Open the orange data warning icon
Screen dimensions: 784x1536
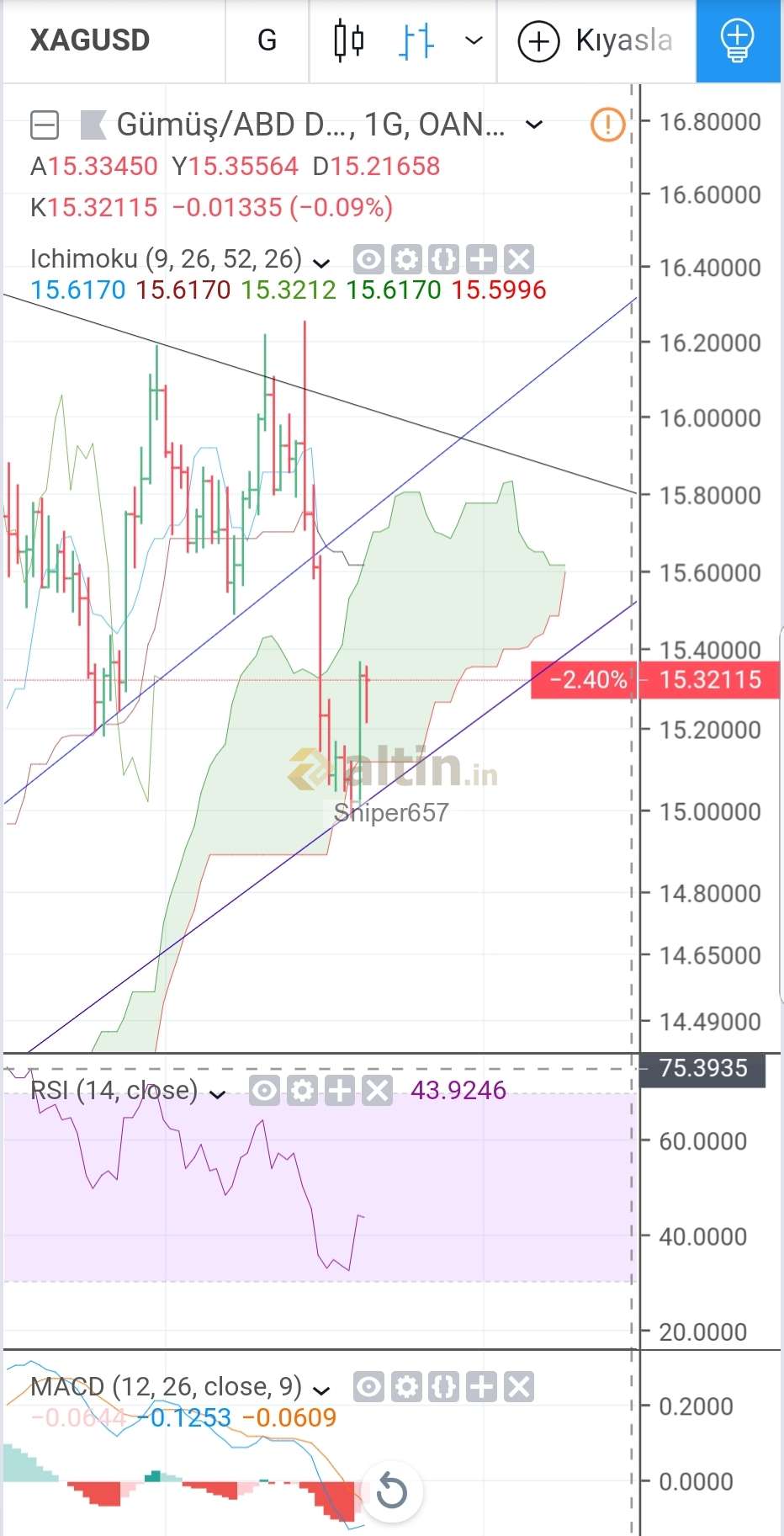point(607,125)
